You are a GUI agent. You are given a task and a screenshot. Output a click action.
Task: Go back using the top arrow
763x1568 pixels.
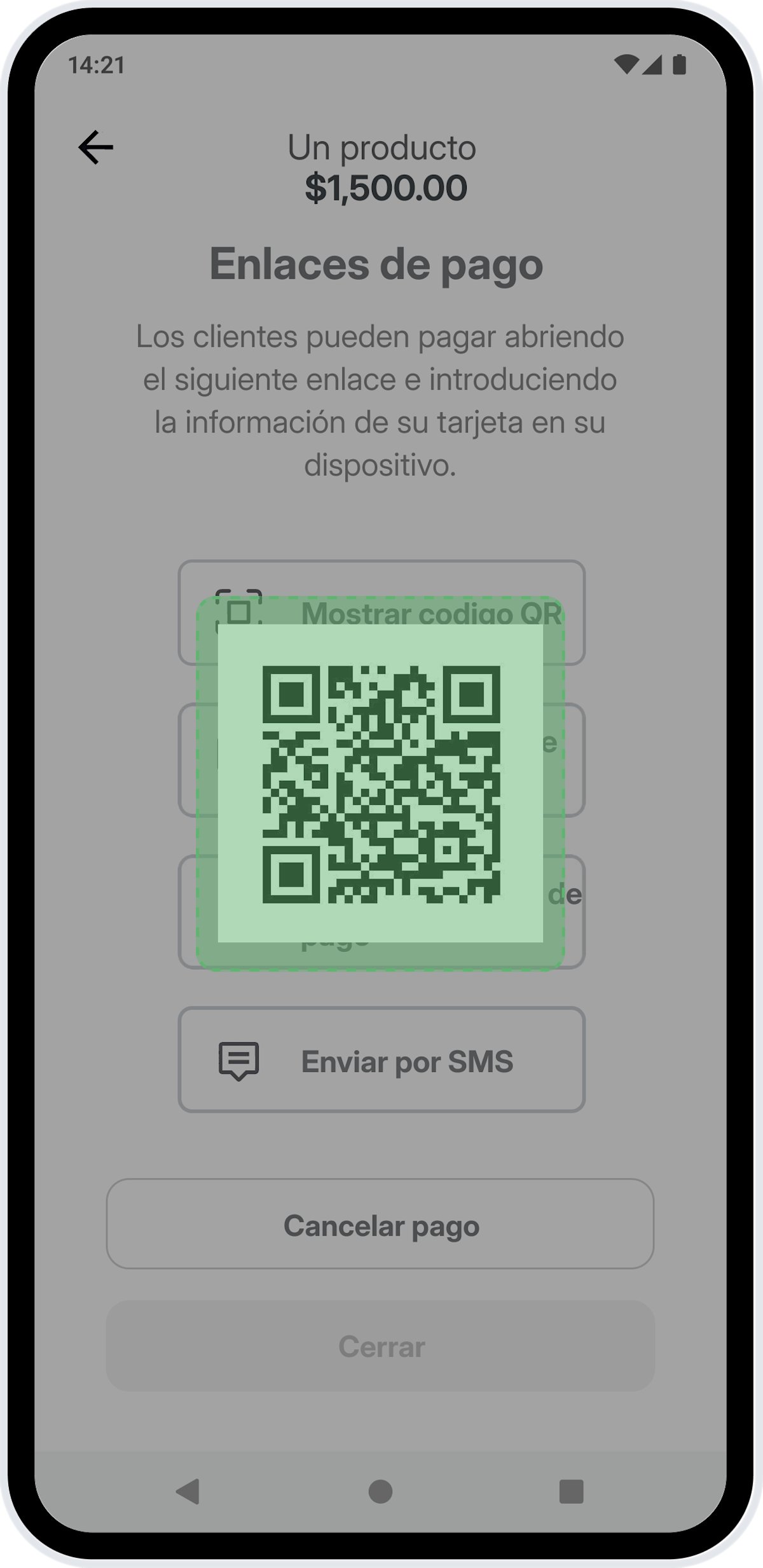95,148
